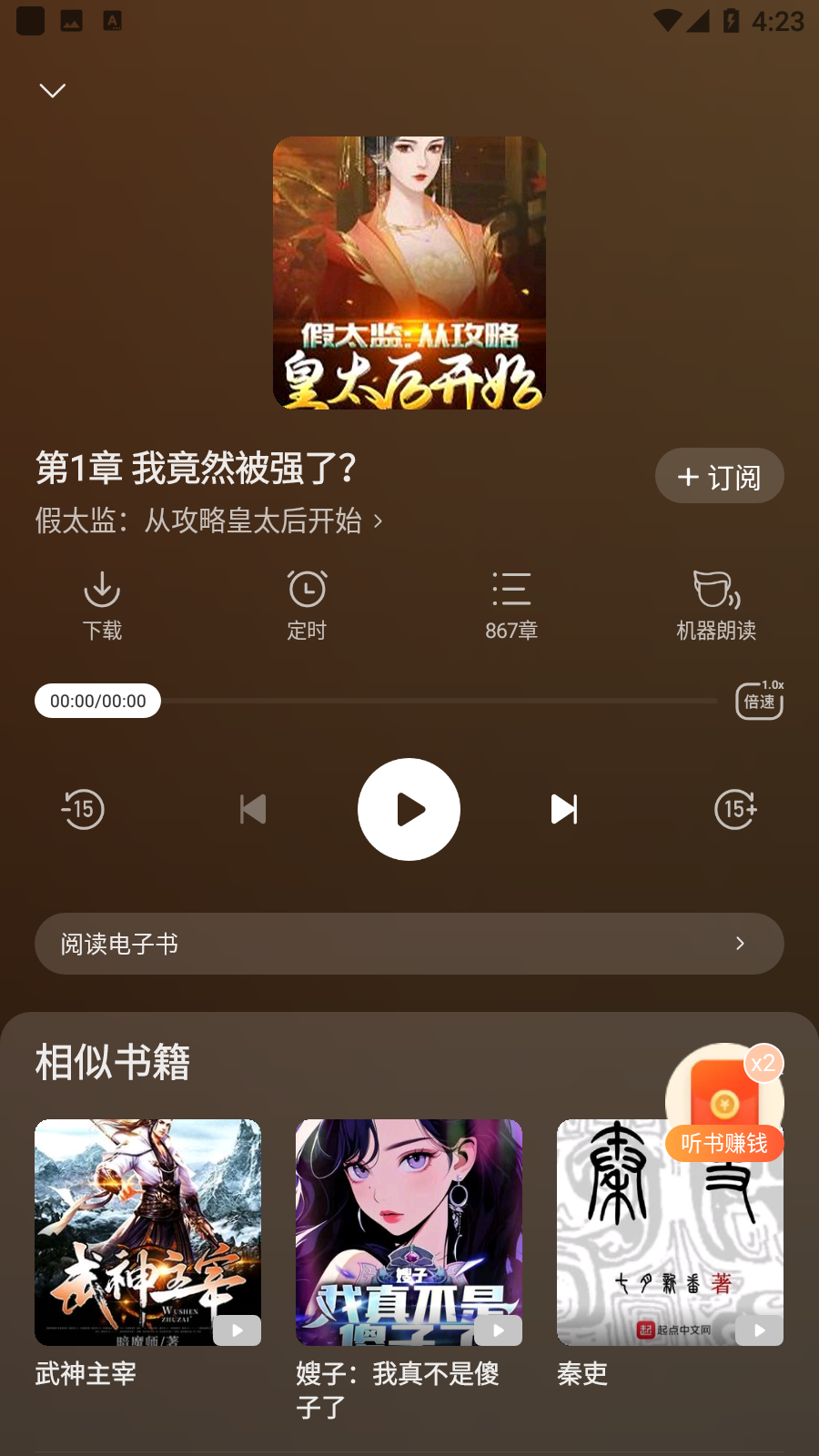Screen dimensions: 819x1456
Task: Open the similar book 秦吏
Action: pos(637,1256)
